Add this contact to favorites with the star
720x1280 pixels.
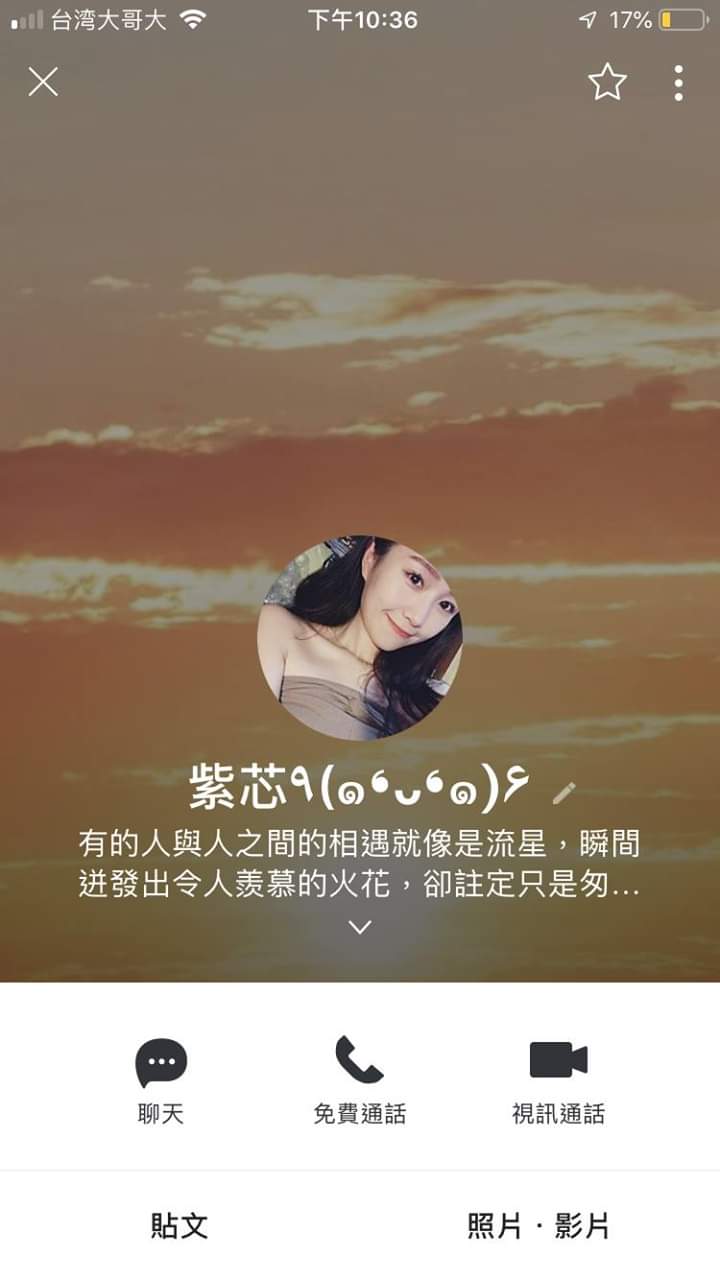tap(607, 82)
